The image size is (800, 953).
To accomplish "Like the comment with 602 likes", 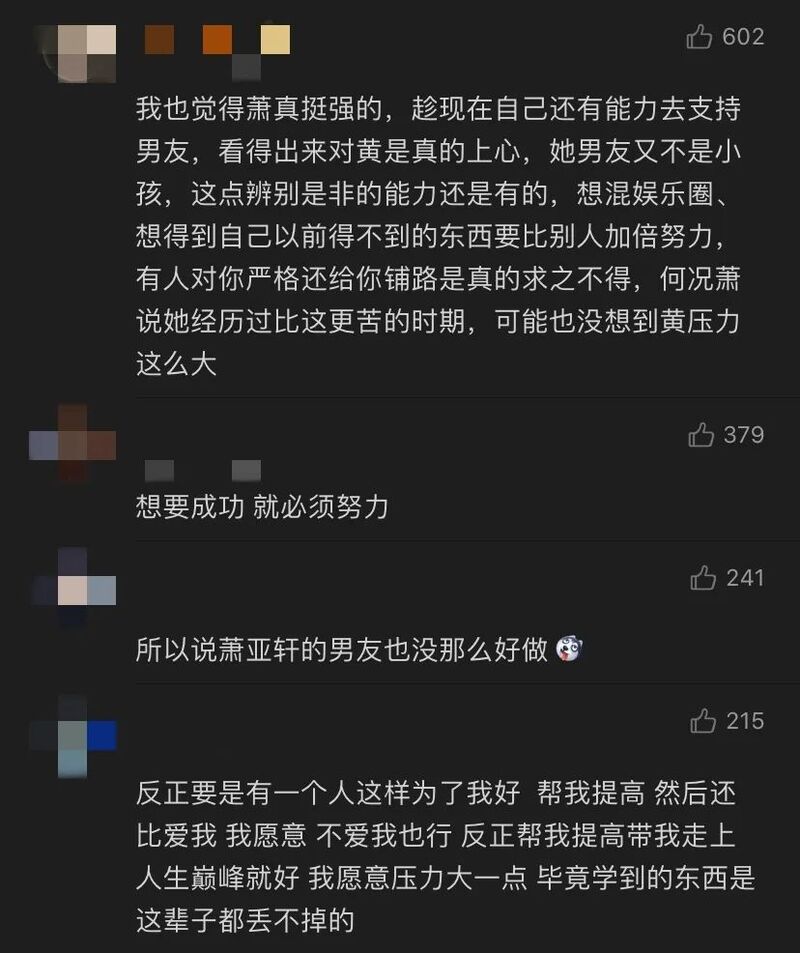I will click(x=699, y=38).
